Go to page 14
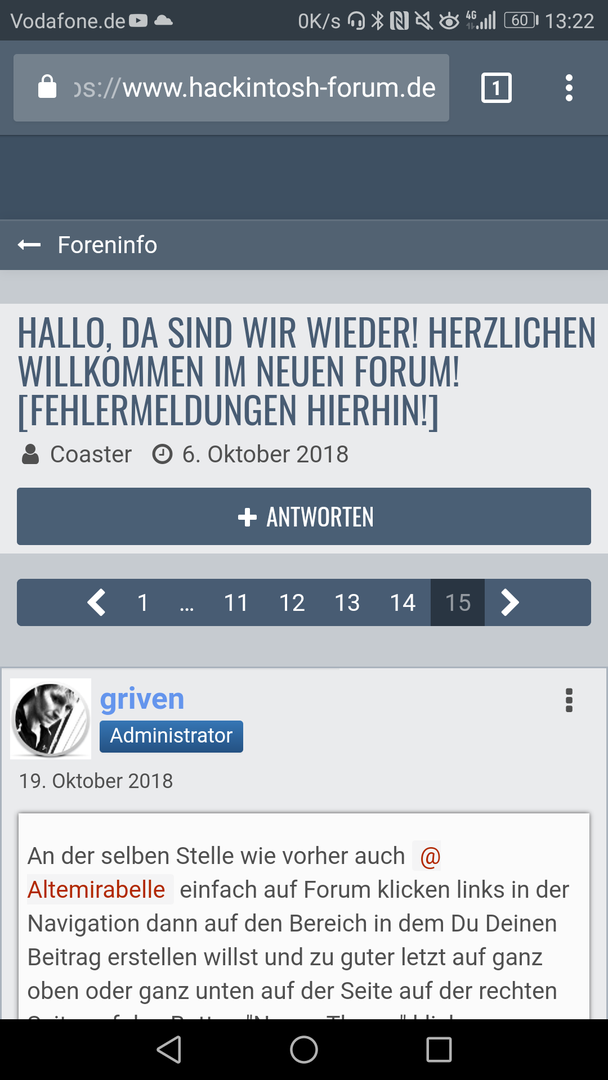608x1080 pixels. coord(403,602)
